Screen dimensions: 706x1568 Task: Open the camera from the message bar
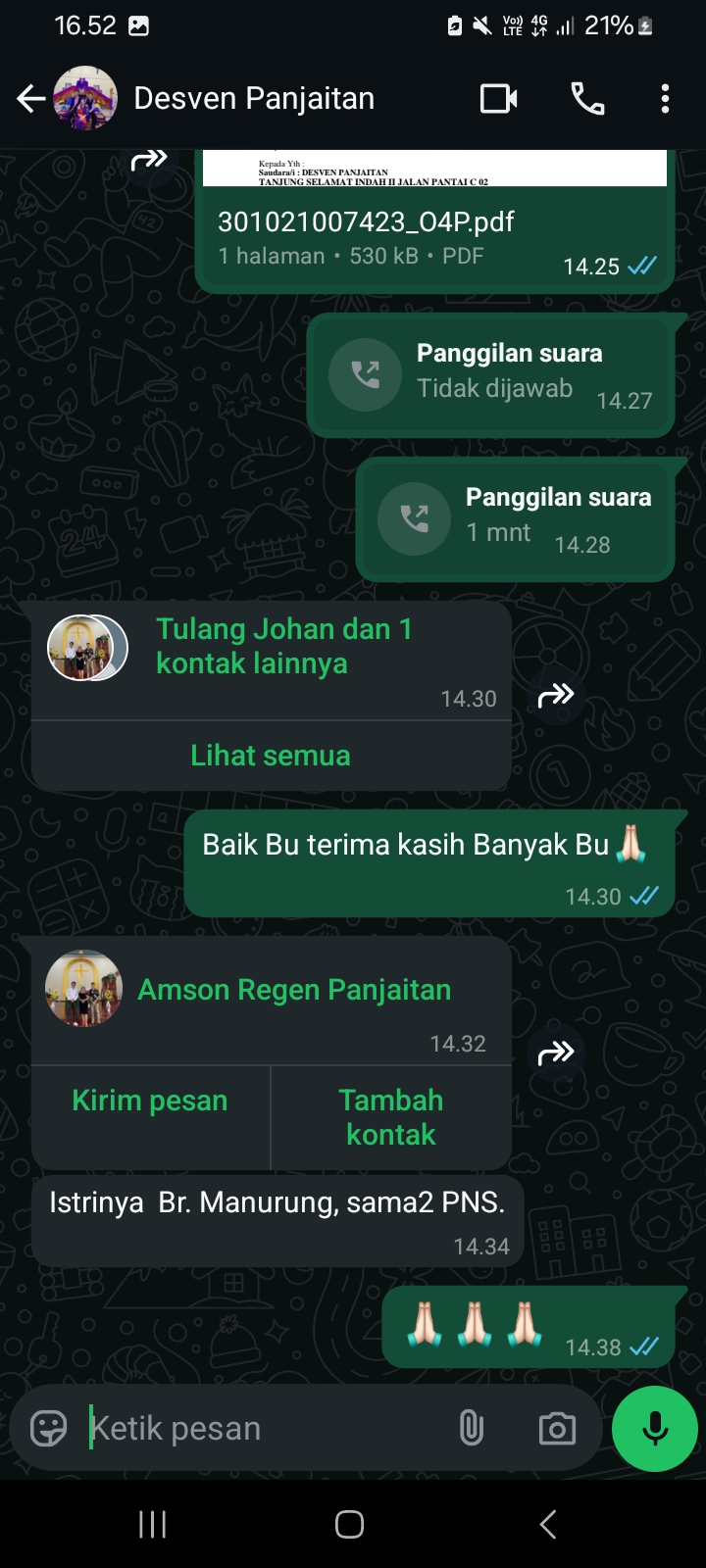point(557,1428)
